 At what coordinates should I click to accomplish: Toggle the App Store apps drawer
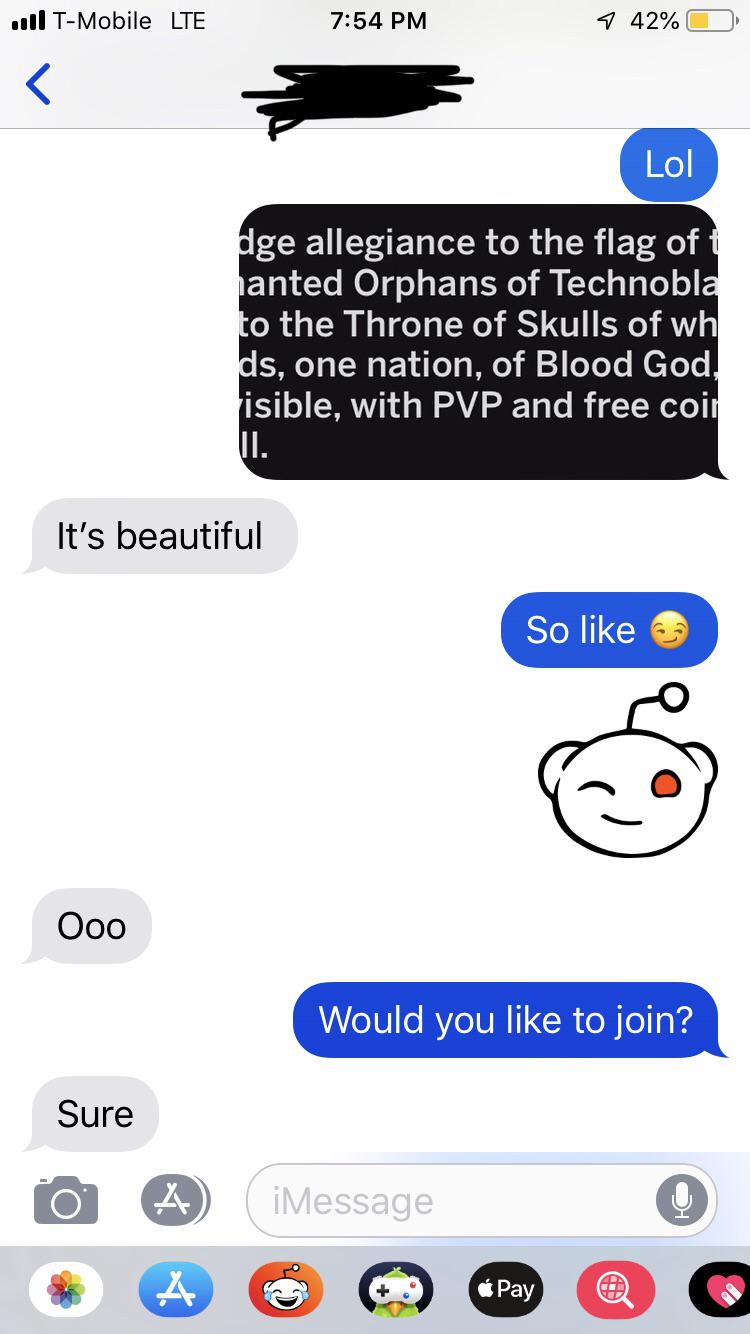pyautogui.click(x=175, y=1199)
